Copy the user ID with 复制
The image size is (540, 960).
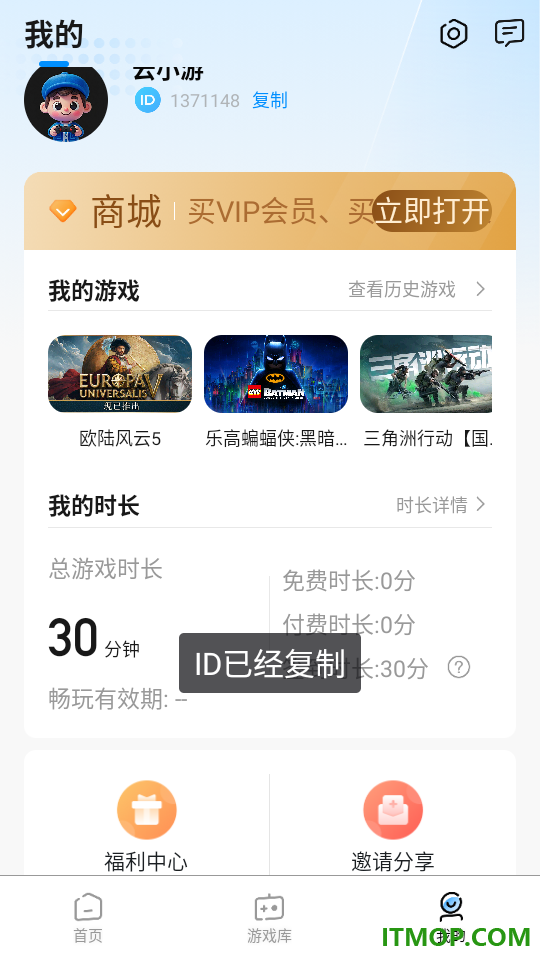[269, 100]
